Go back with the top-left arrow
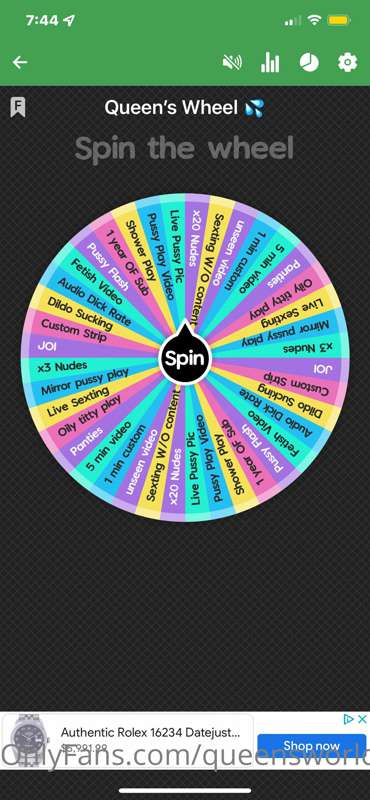 point(20,62)
